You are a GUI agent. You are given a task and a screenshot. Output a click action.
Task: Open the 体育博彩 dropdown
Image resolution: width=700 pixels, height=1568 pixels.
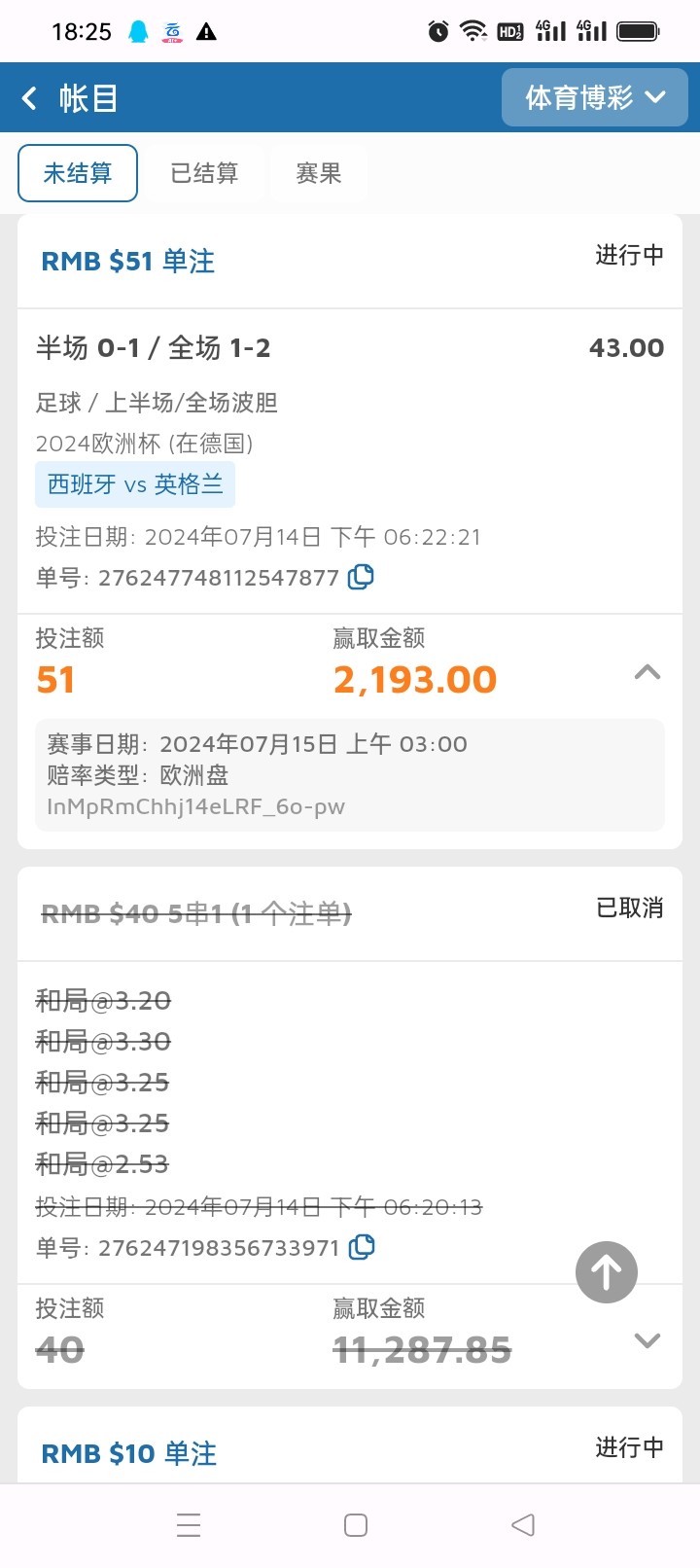(x=594, y=97)
